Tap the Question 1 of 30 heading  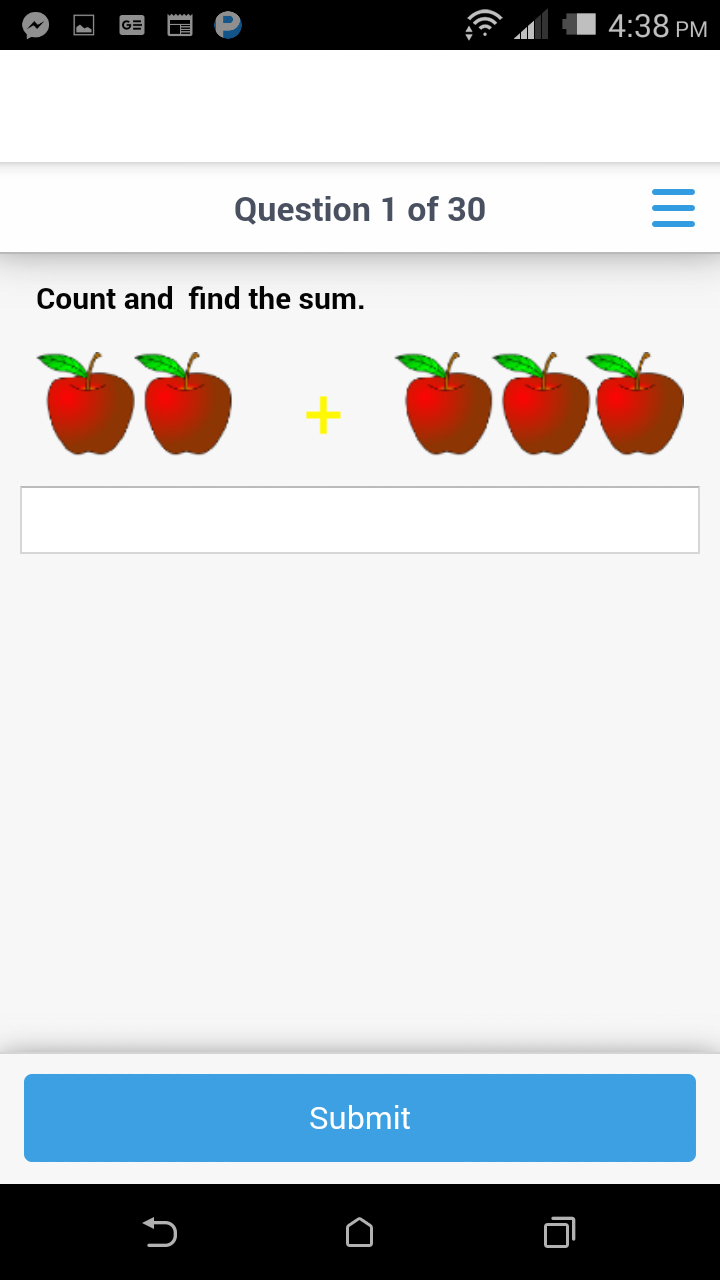tap(360, 208)
